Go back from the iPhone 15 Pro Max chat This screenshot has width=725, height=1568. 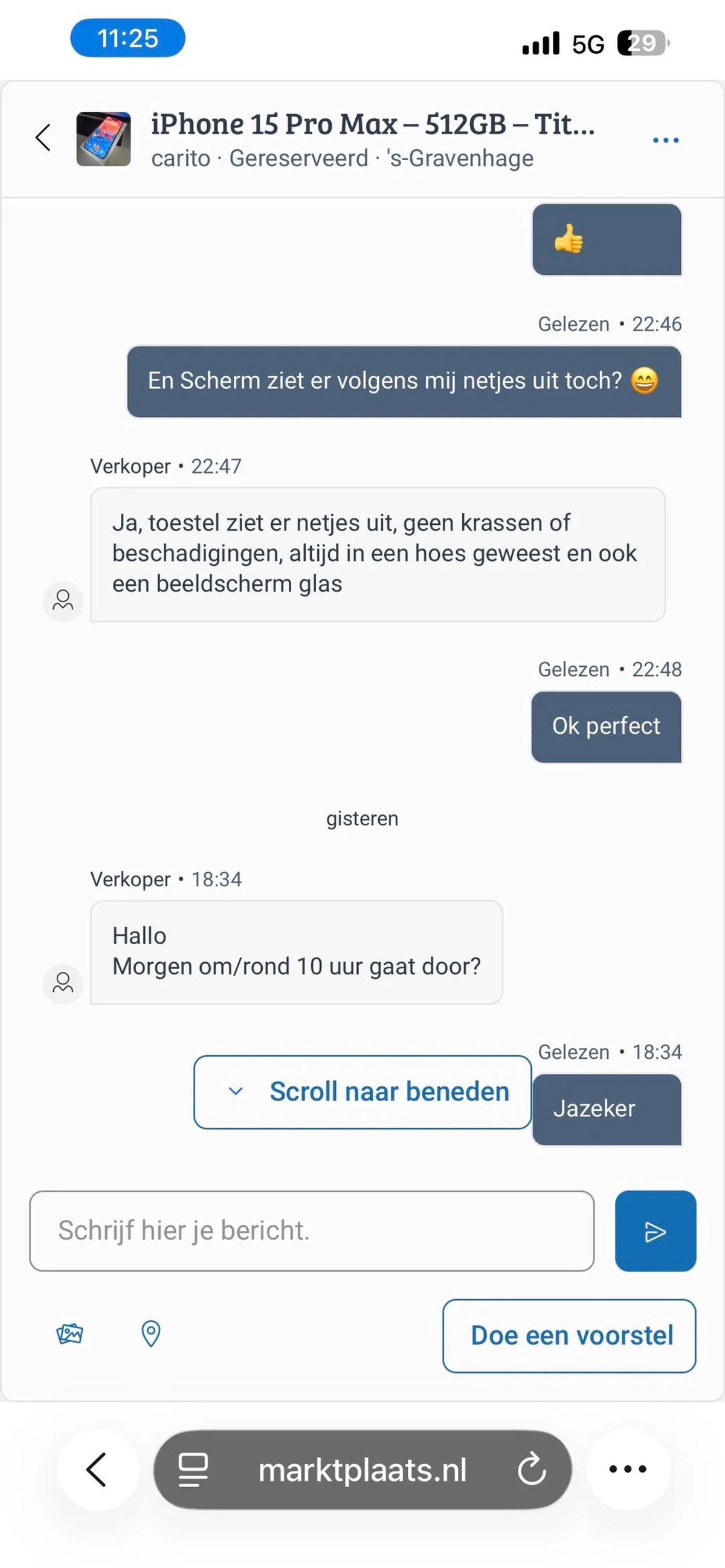pyautogui.click(x=43, y=138)
